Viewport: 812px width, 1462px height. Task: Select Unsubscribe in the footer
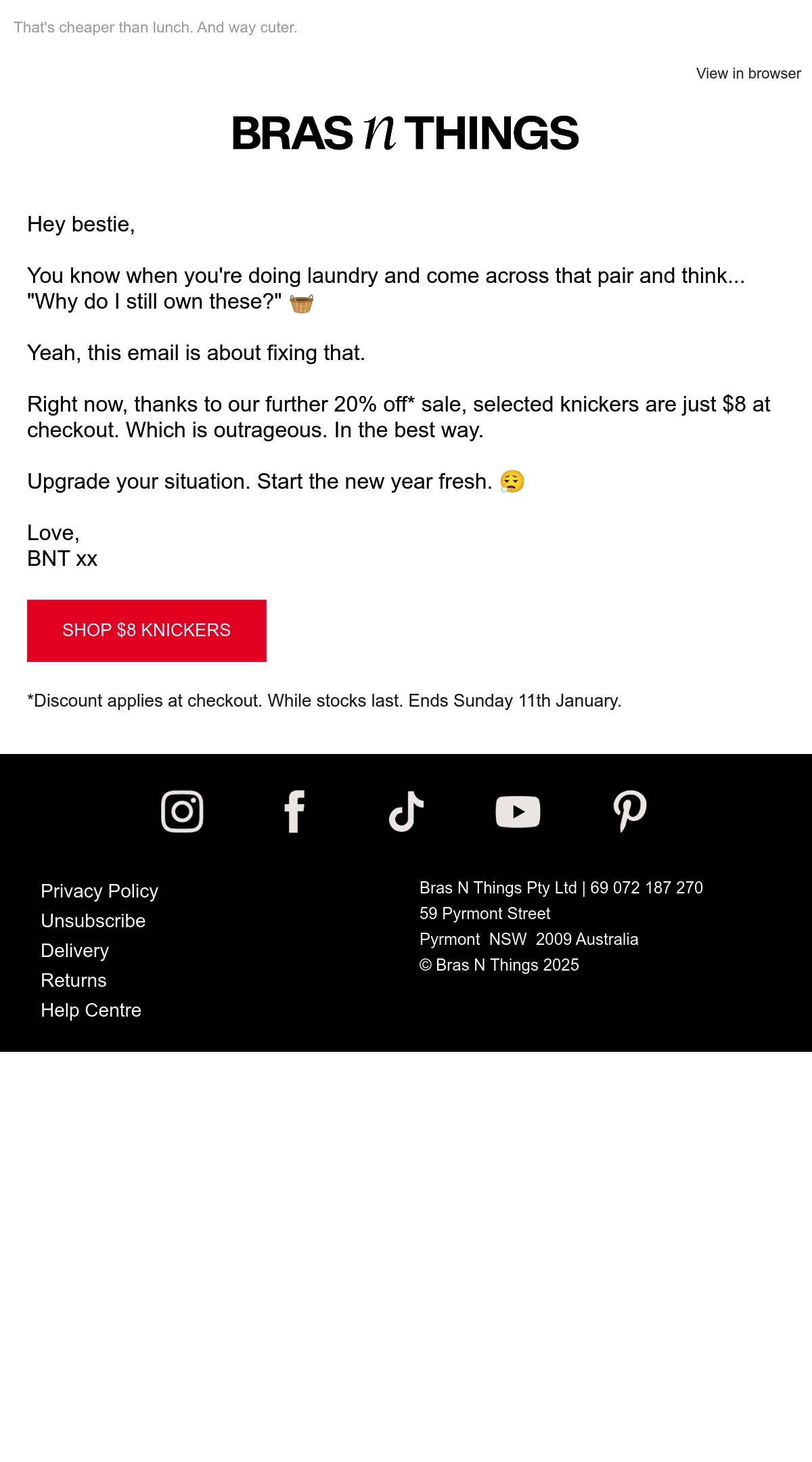click(93, 921)
